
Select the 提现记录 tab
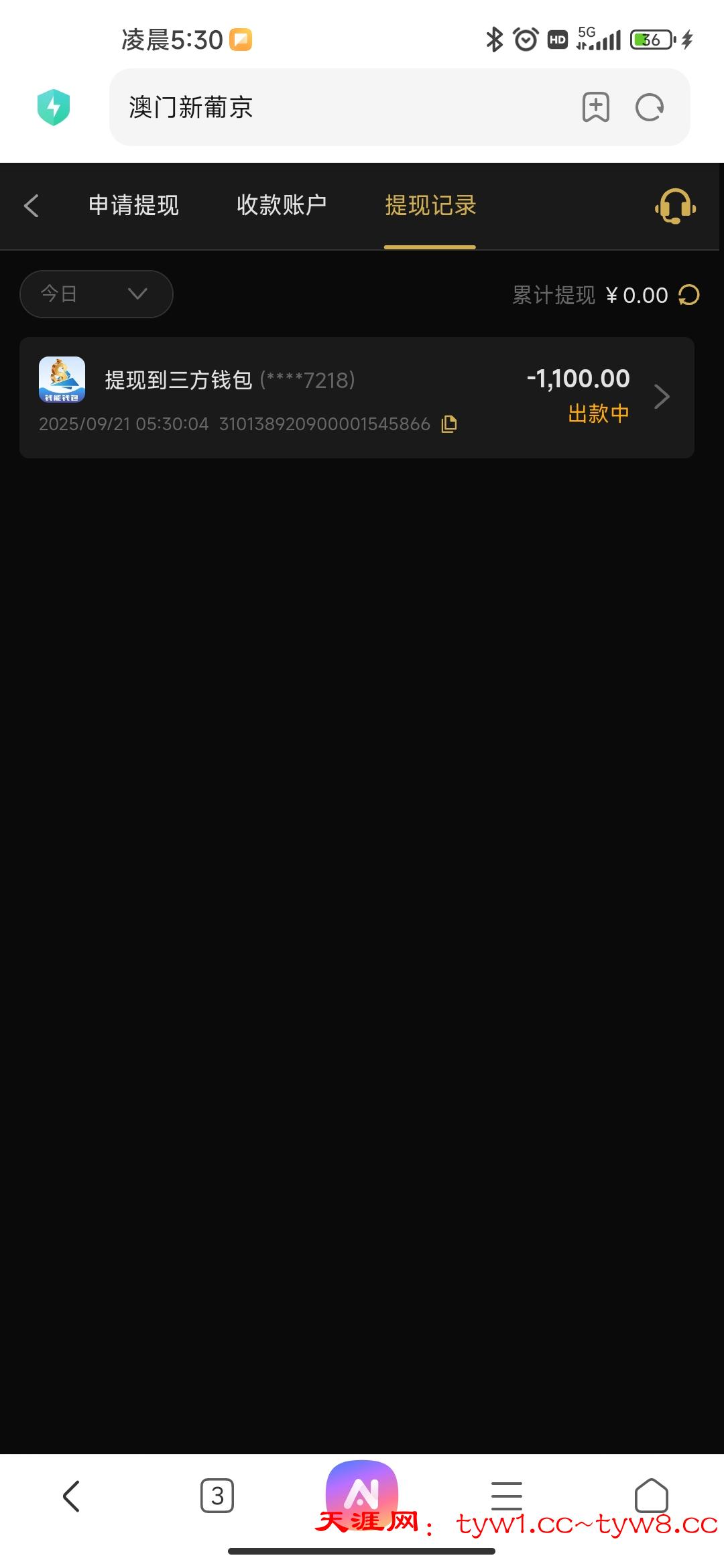(x=430, y=206)
